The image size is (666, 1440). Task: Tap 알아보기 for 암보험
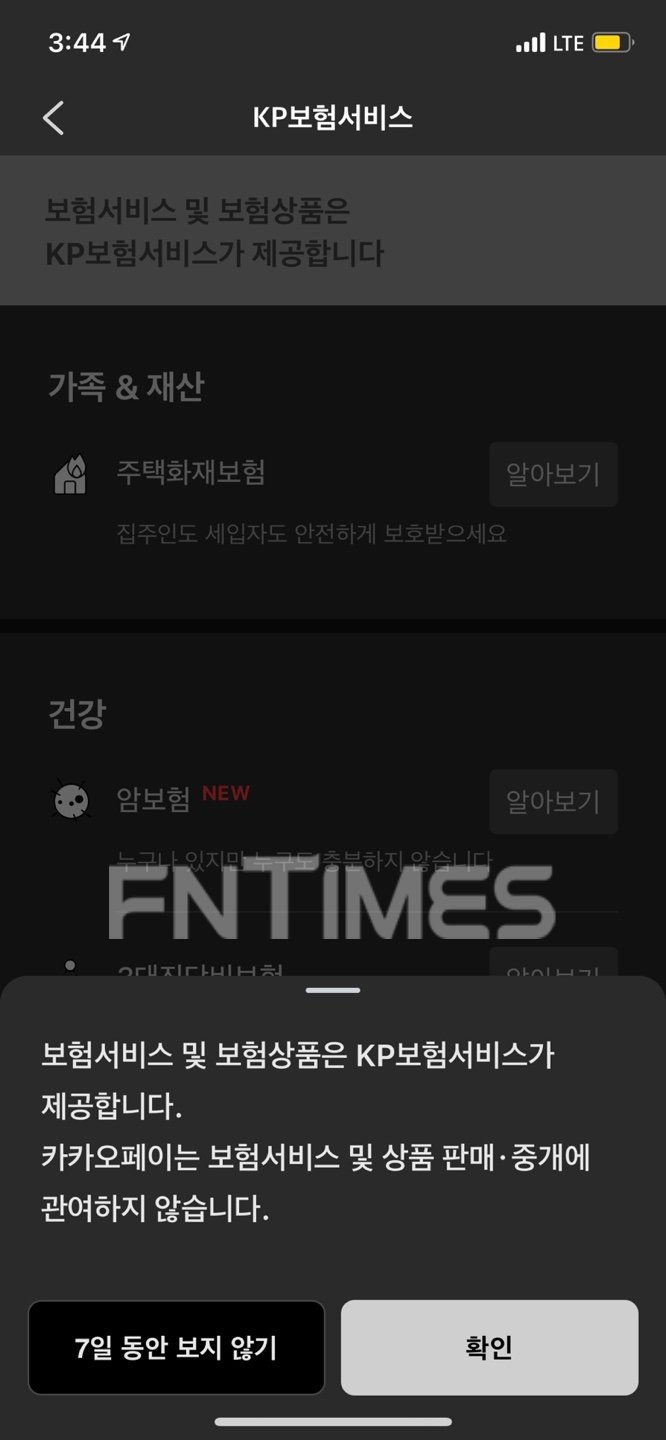(x=553, y=801)
